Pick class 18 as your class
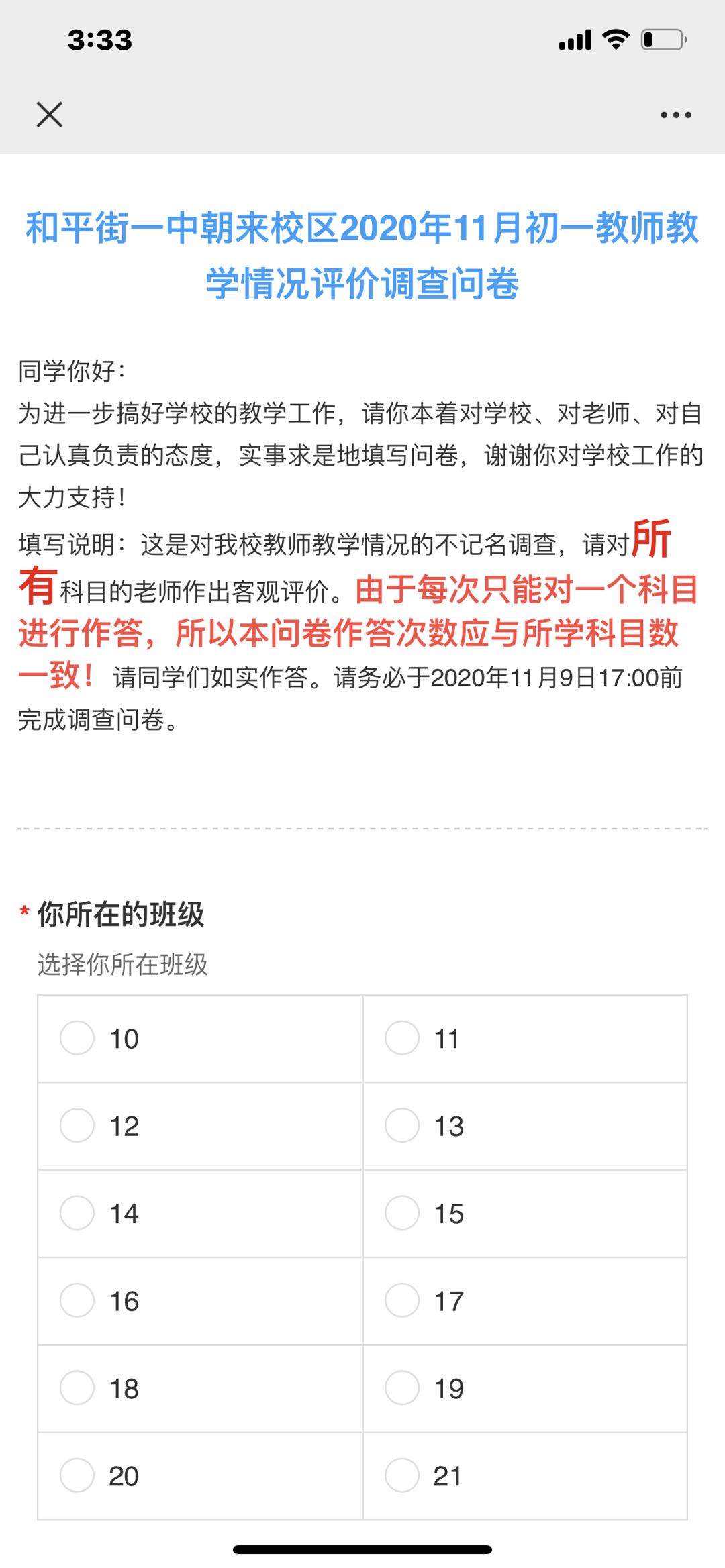 (x=77, y=1388)
